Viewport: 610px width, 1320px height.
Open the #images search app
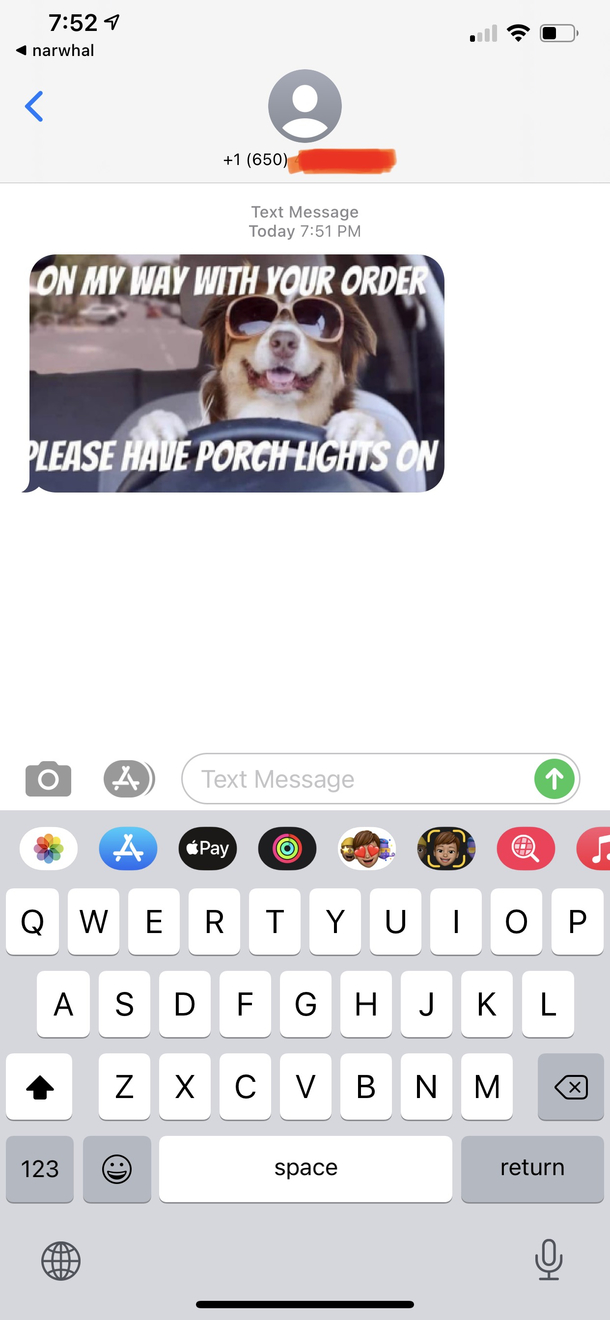[526, 849]
